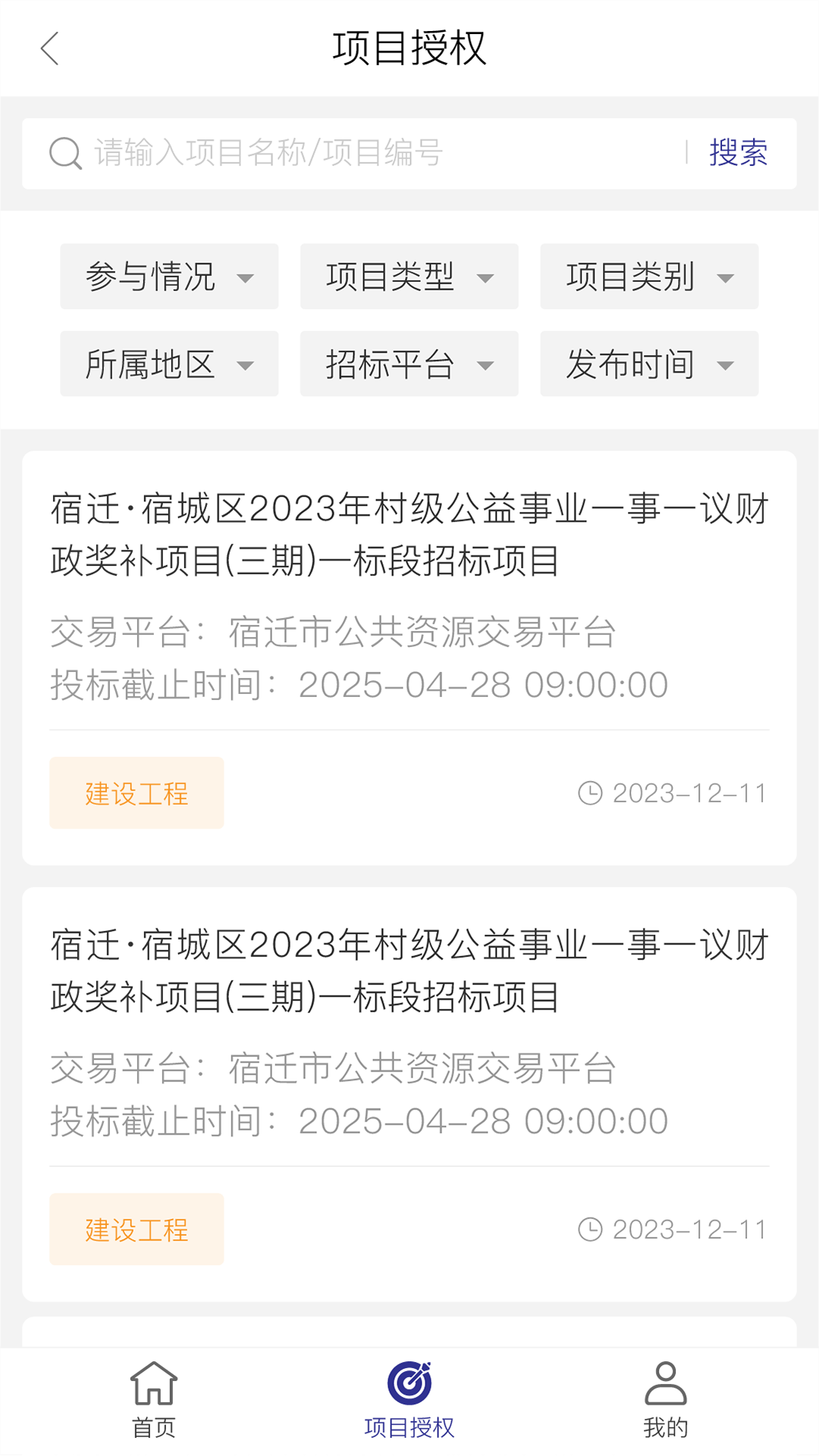Click the magnifier icon in search bar
Image resolution: width=819 pixels, height=1456 pixels.
tap(65, 152)
